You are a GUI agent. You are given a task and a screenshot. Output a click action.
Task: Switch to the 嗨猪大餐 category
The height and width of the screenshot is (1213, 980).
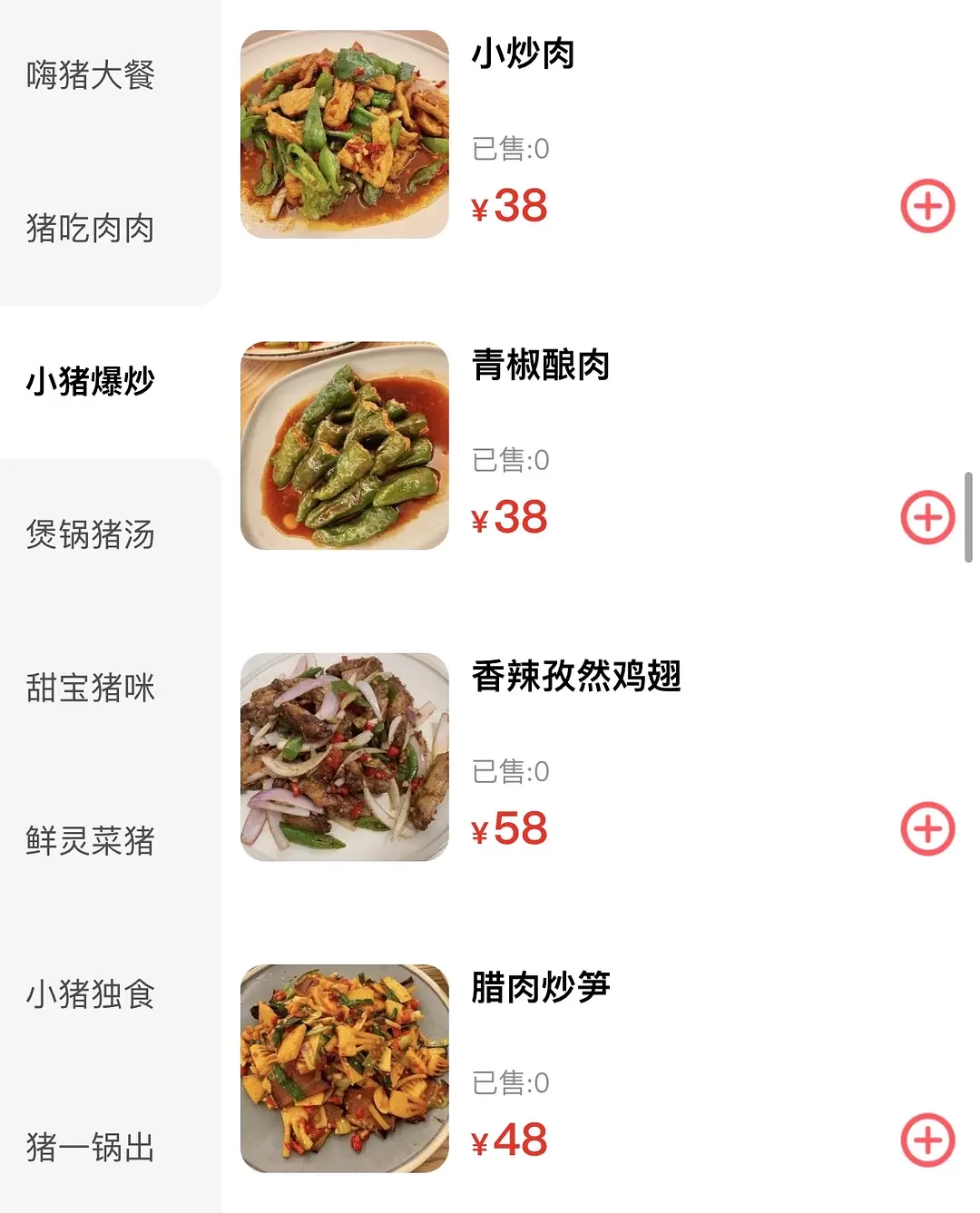coord(91,75)
